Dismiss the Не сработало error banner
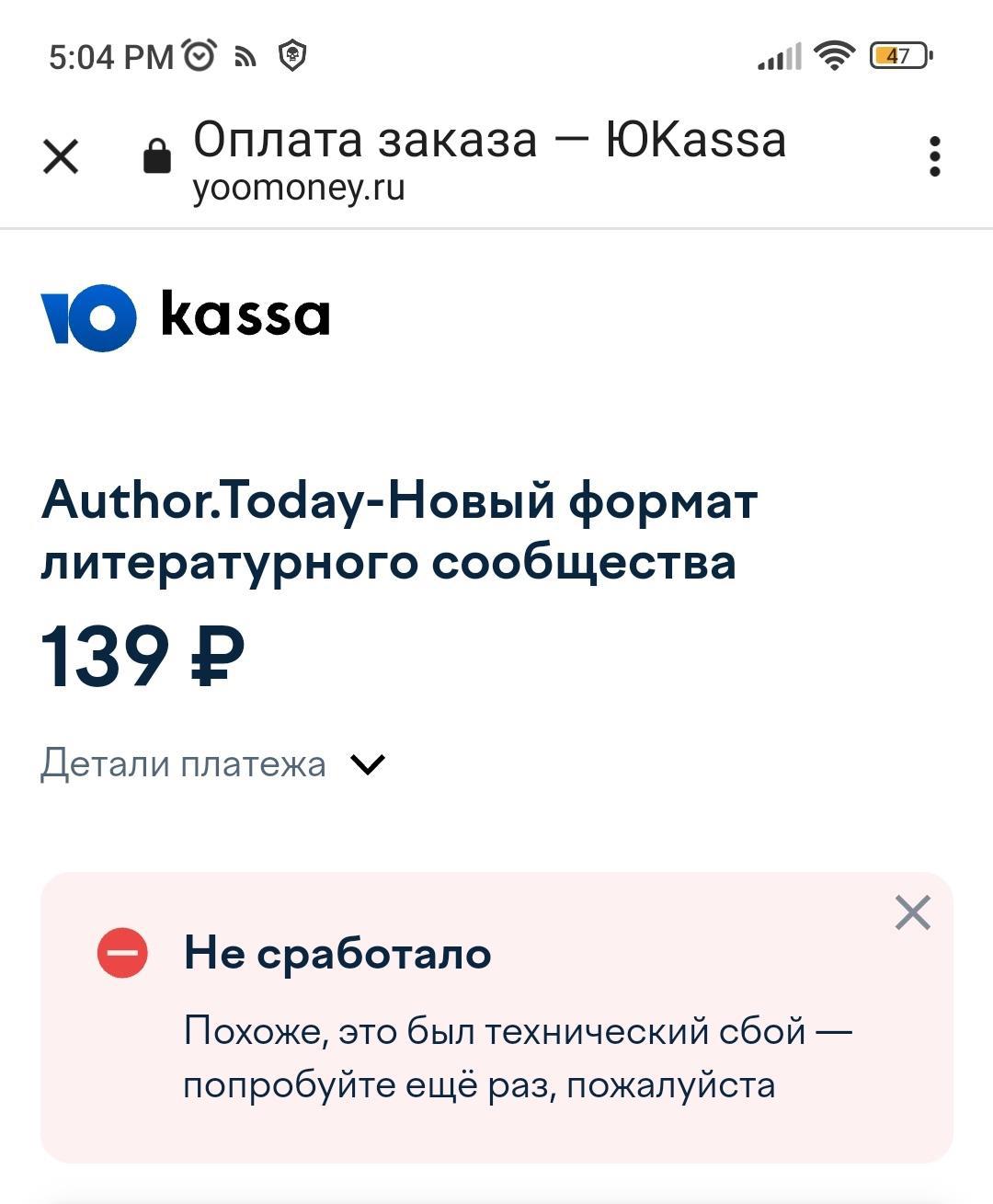The height and width of the screenshot is (1204, 993). pyautogui.click(x=912, y=912)
